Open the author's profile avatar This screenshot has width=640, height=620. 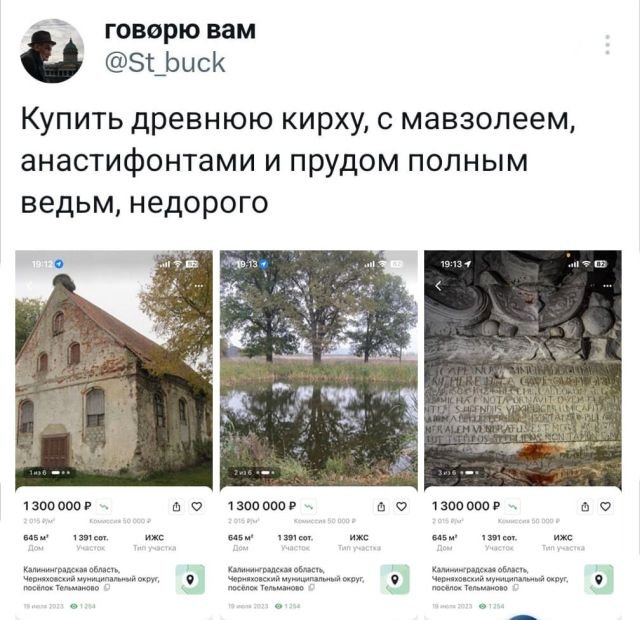52,51
